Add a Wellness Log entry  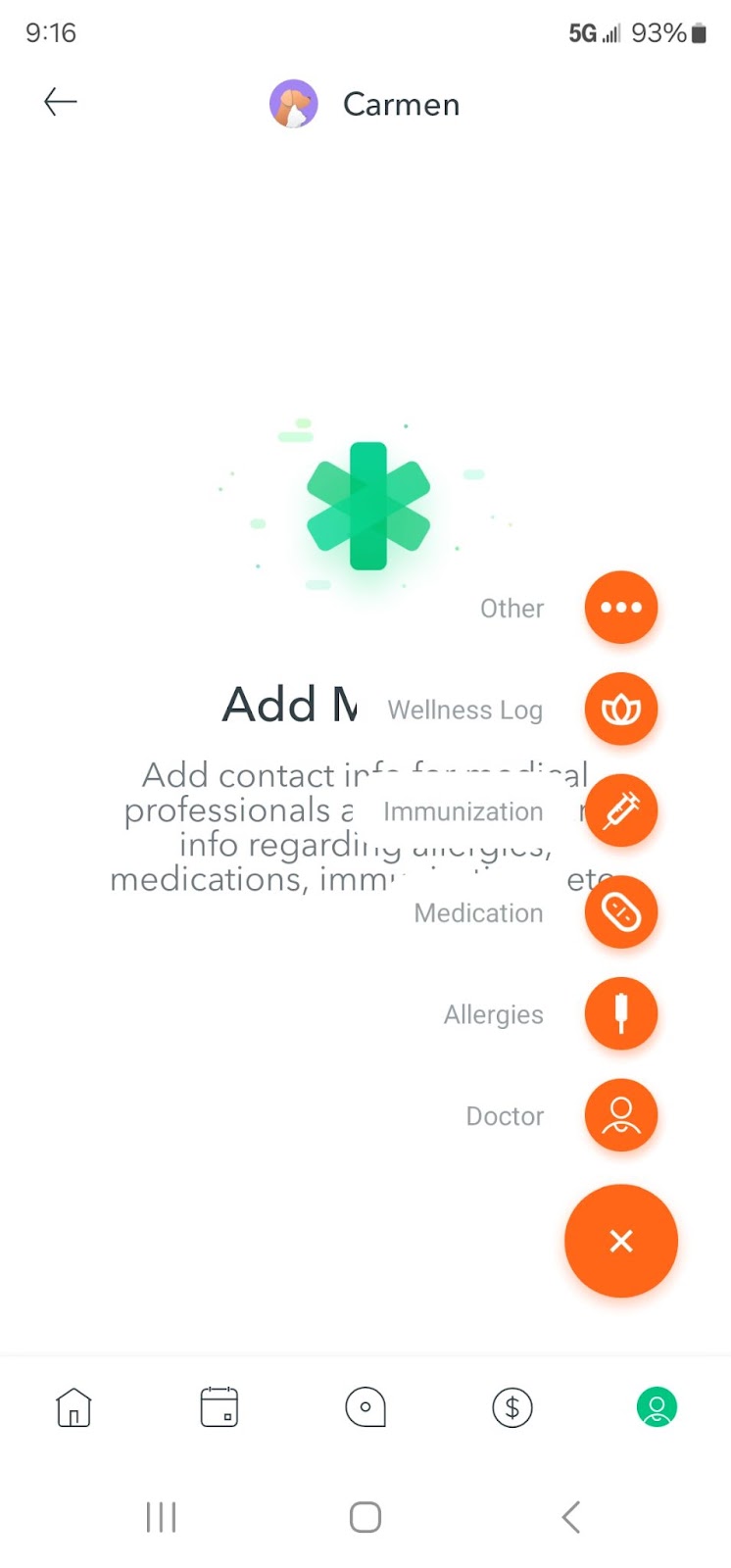pyautogui.click(x=620, y=710)
